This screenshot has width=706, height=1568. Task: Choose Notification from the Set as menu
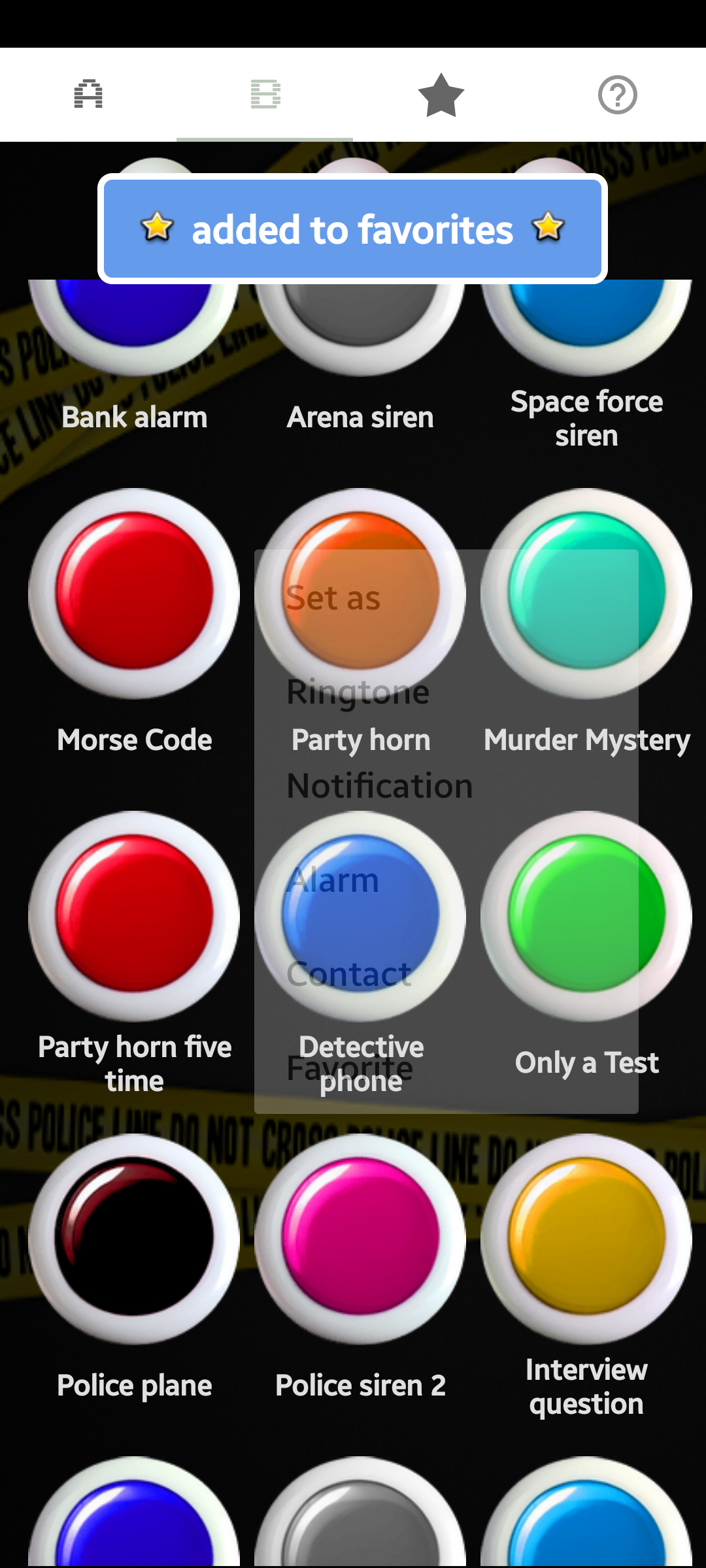coord(379,786)
